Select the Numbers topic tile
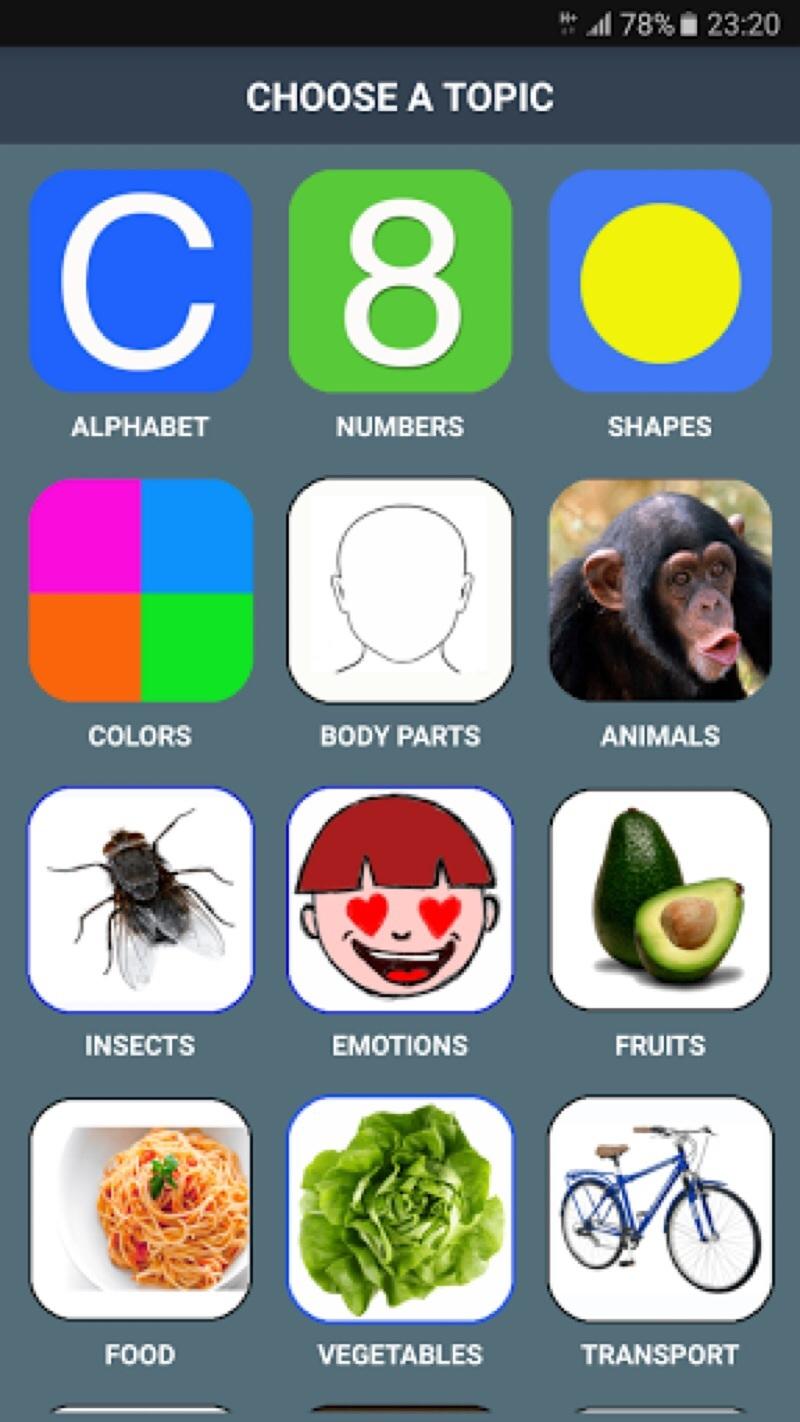Image resolution: width=800 pixels, height=1422 pixels. coord(400,281)
